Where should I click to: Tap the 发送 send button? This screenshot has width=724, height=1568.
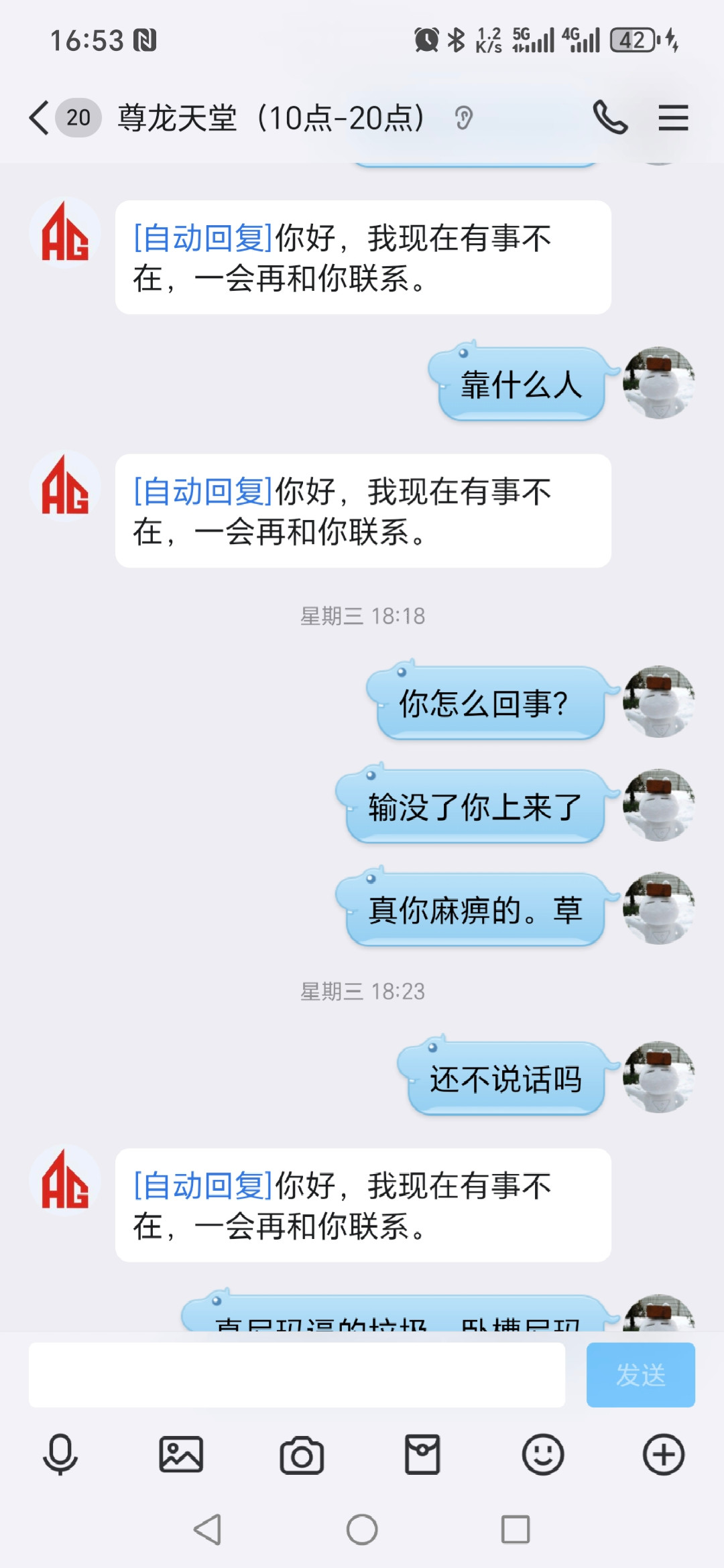click(x=640, y=1374)
